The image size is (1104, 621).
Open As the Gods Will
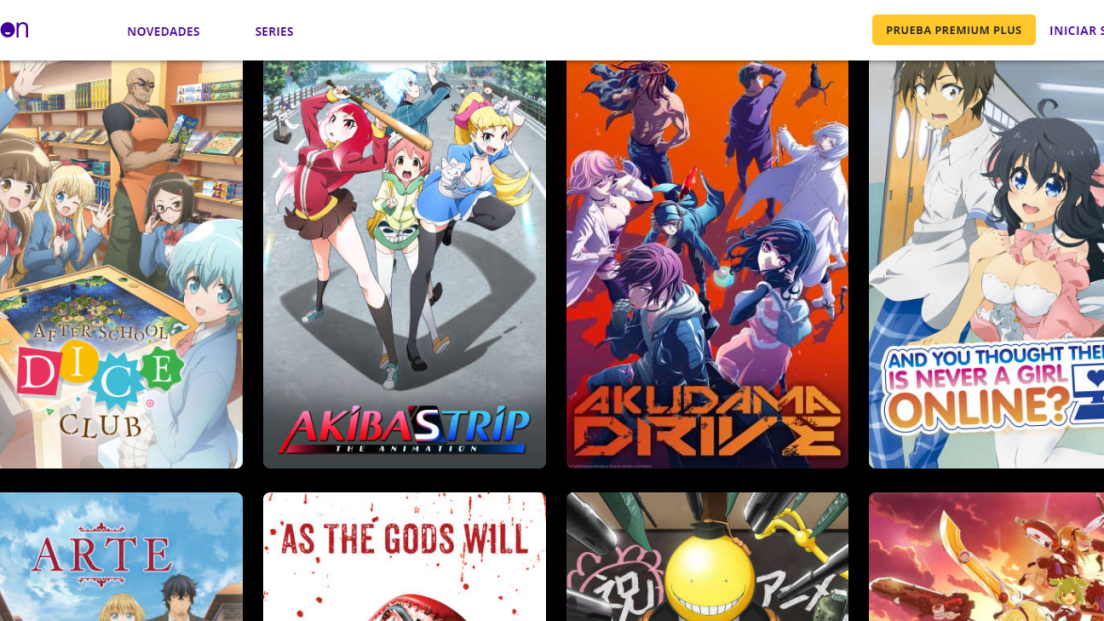pos(404,556)
